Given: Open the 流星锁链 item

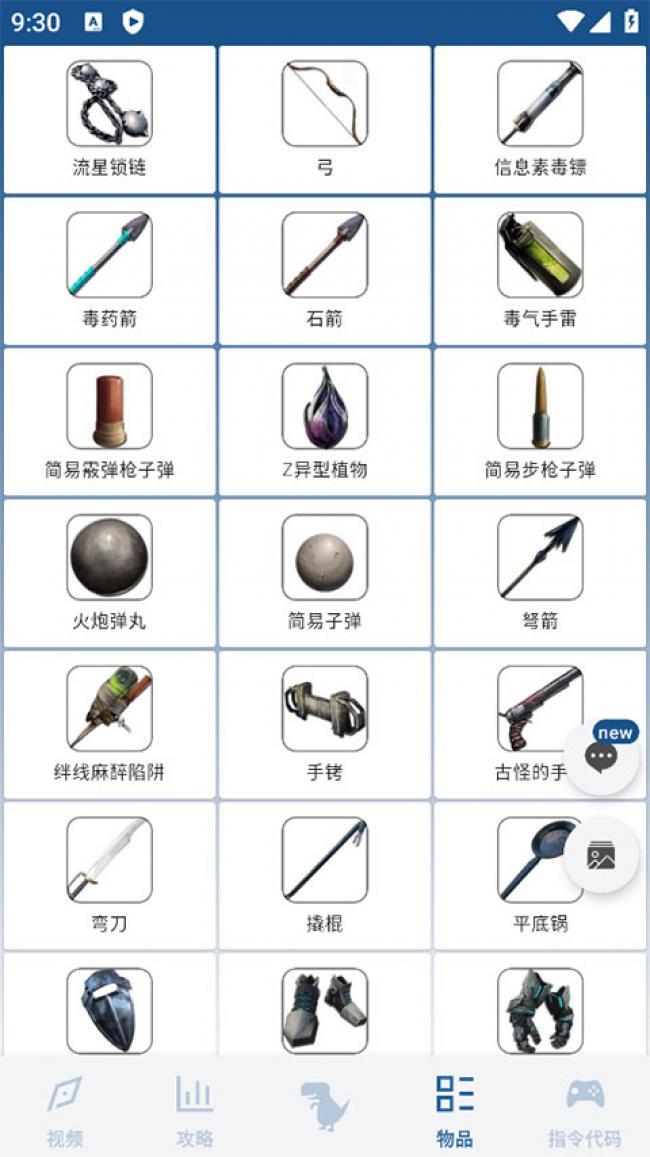Looking at the screenshot, I should 110,120.
